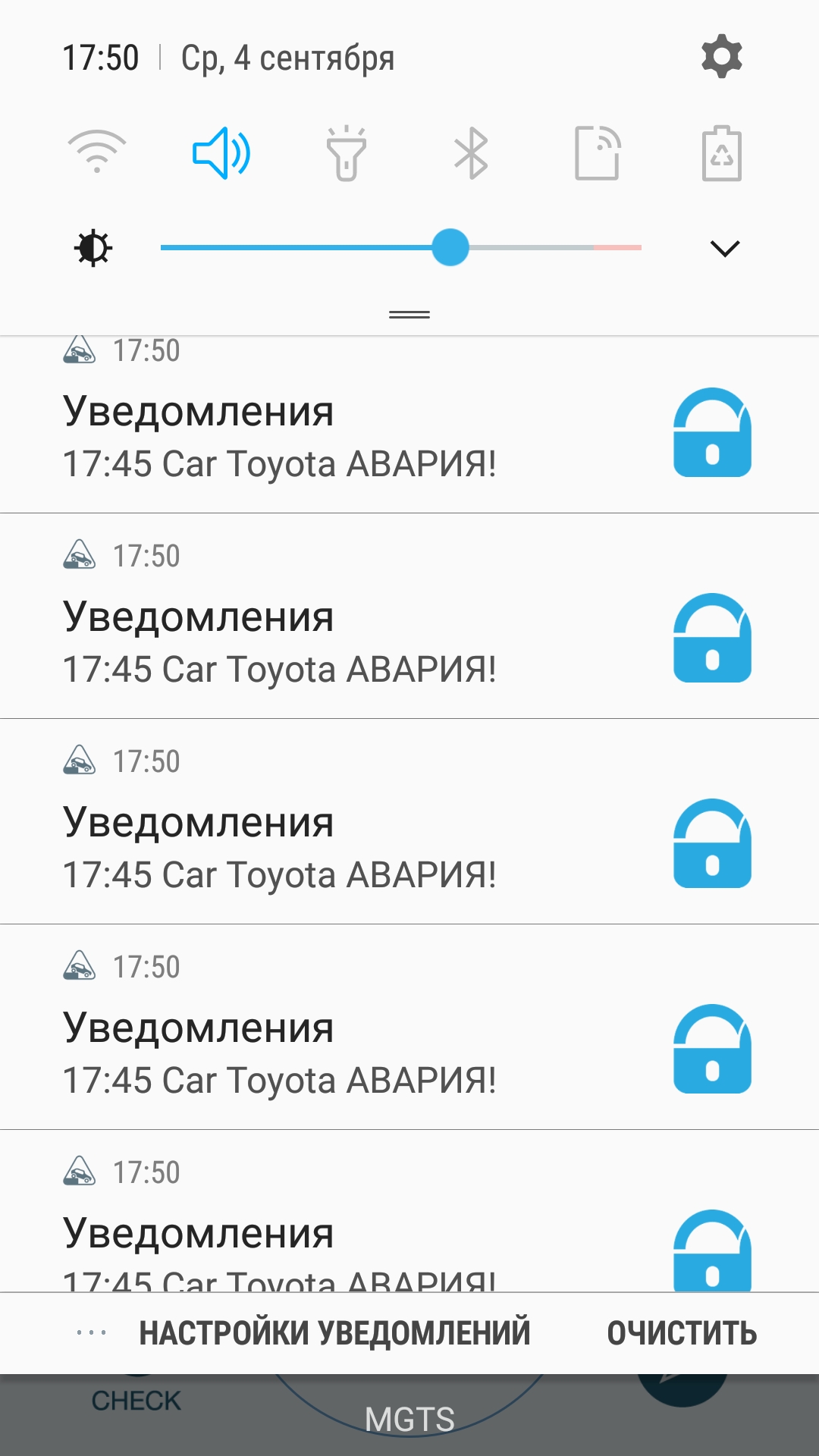Enable battery power saving mode
The height and width of the screenshot is (1456, 819).
(x=721, y=153)
